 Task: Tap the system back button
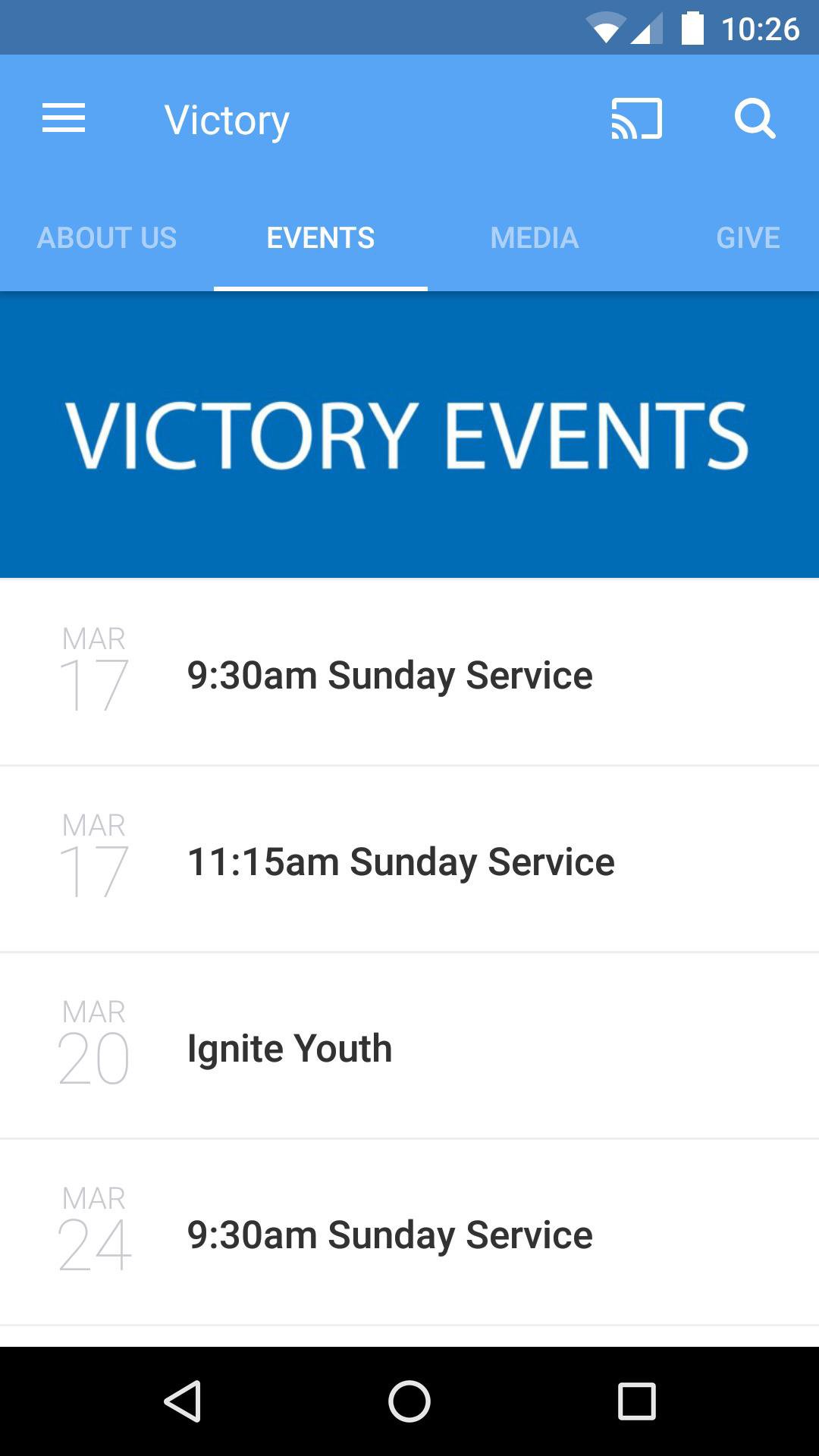point(182,1401)
